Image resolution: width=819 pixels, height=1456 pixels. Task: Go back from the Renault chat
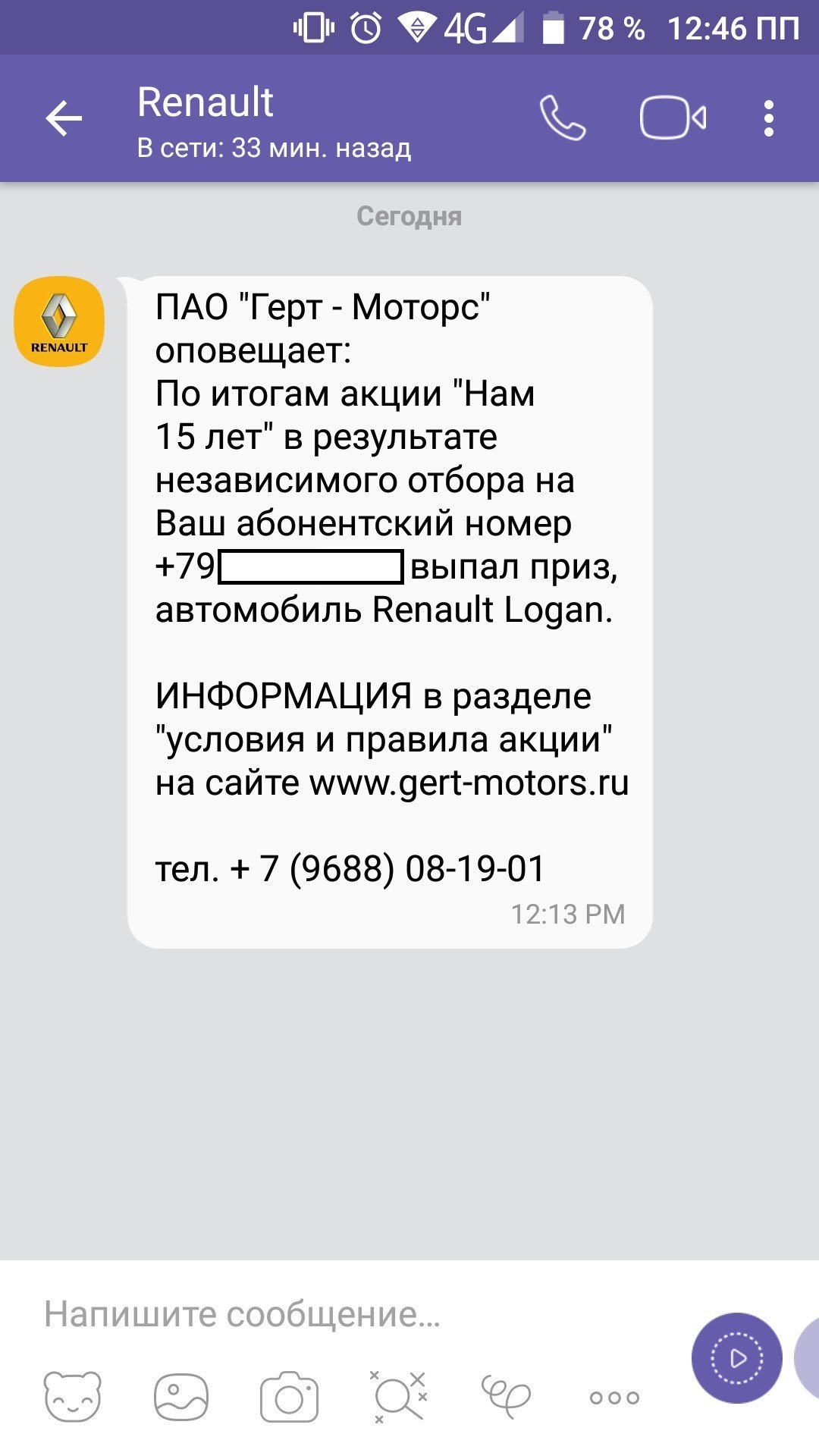tap(64, 119)
